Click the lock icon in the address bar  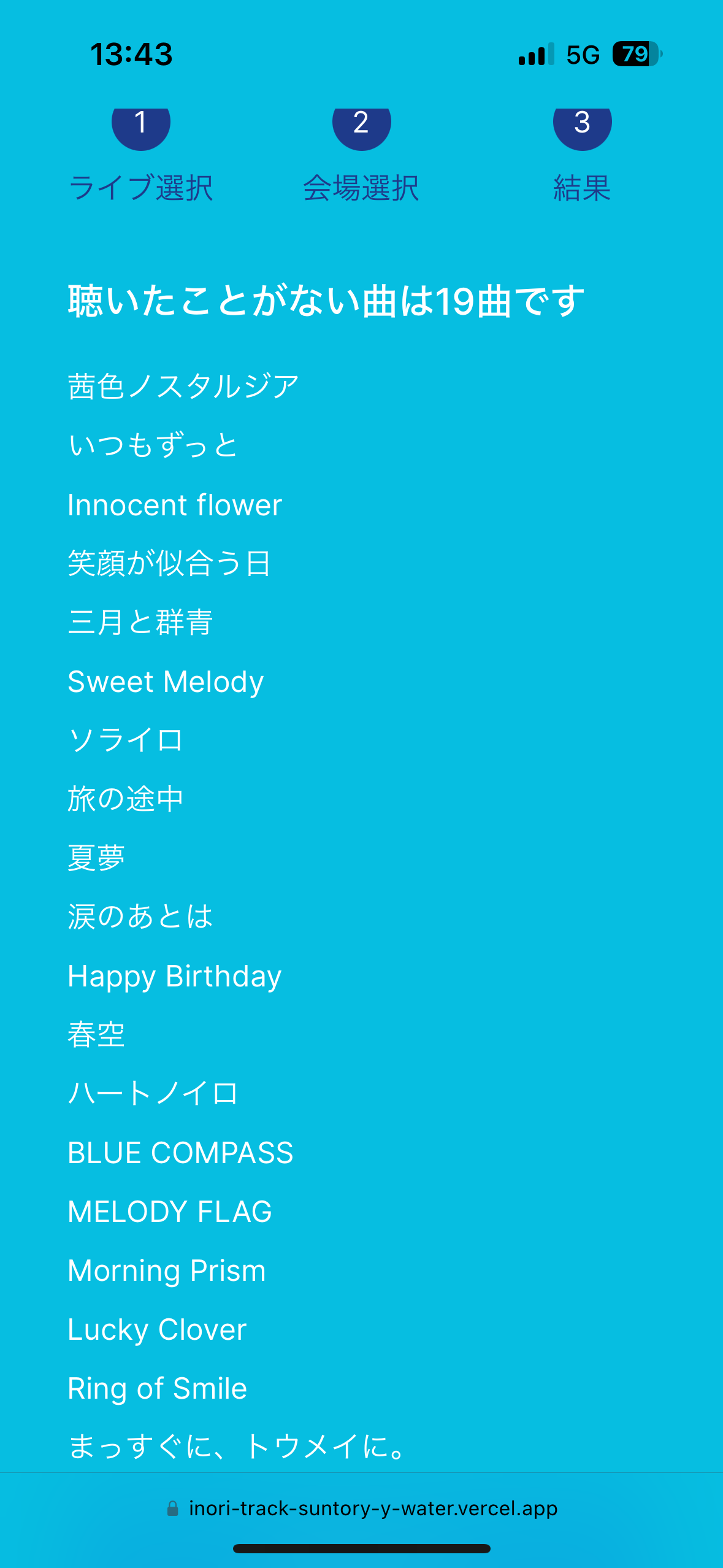[x=172, y=1507]
